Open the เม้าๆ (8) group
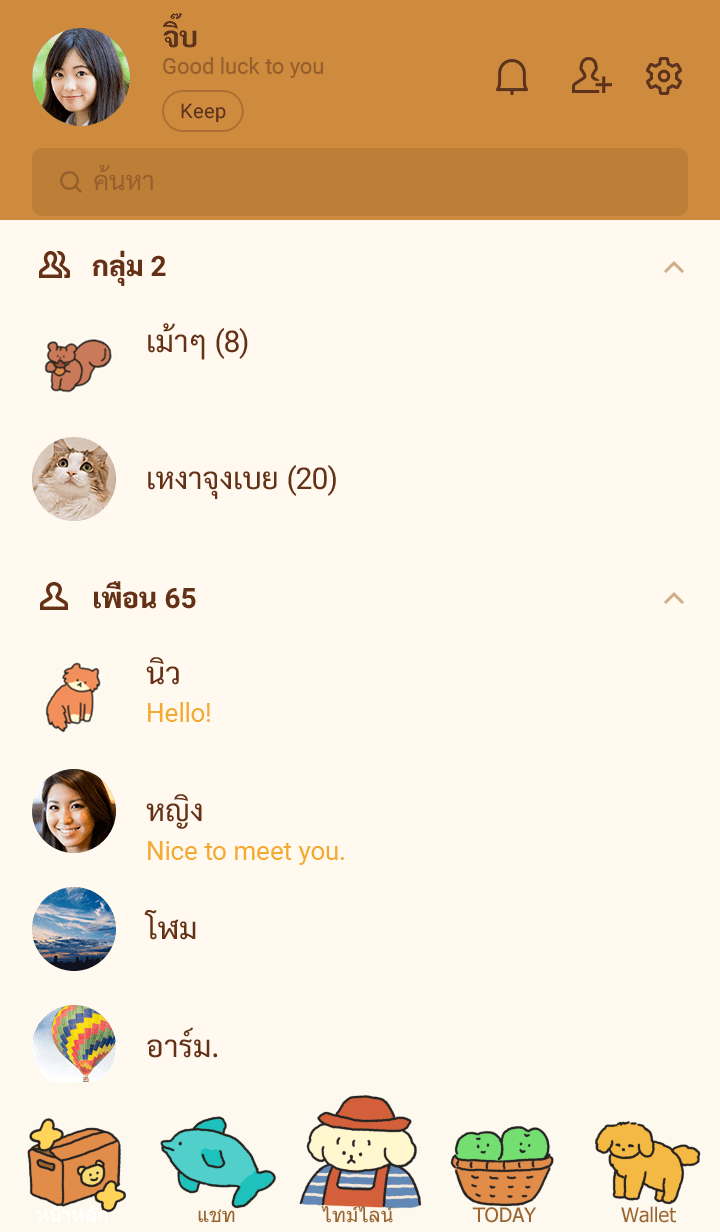Screen dimensions: 720x1232 197,345
